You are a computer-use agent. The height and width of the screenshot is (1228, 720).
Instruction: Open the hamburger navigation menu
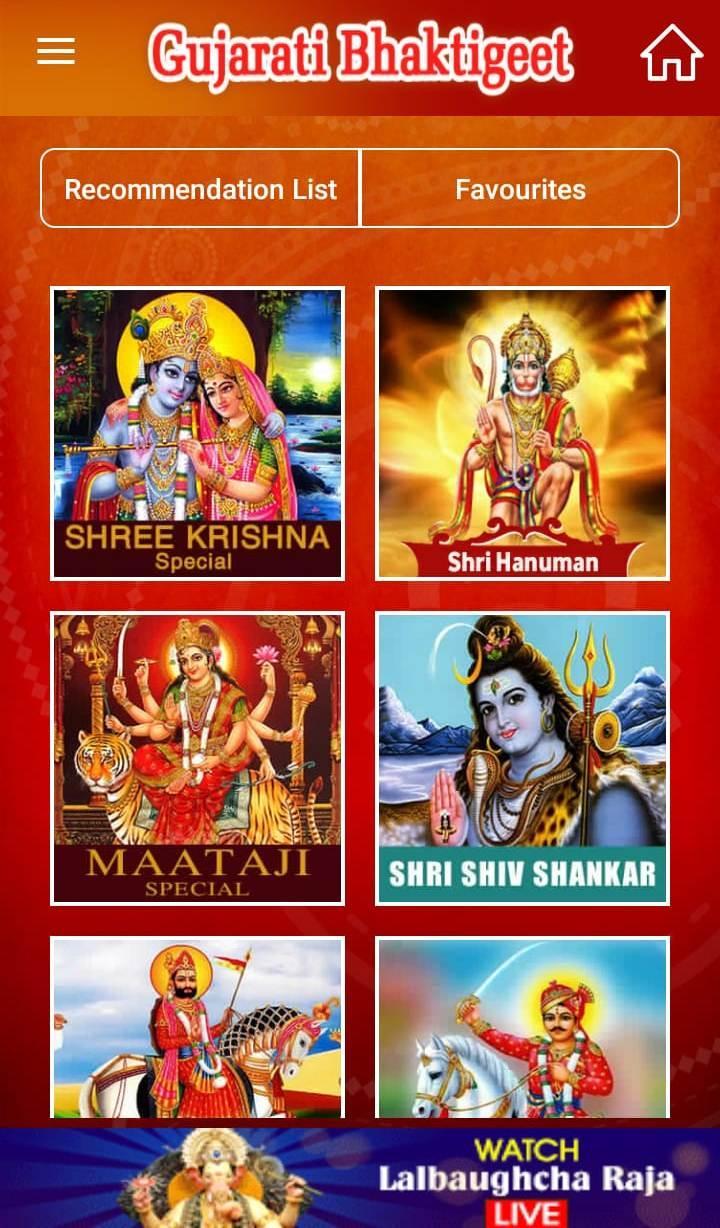pyautogui.click(x=55, y=52)
